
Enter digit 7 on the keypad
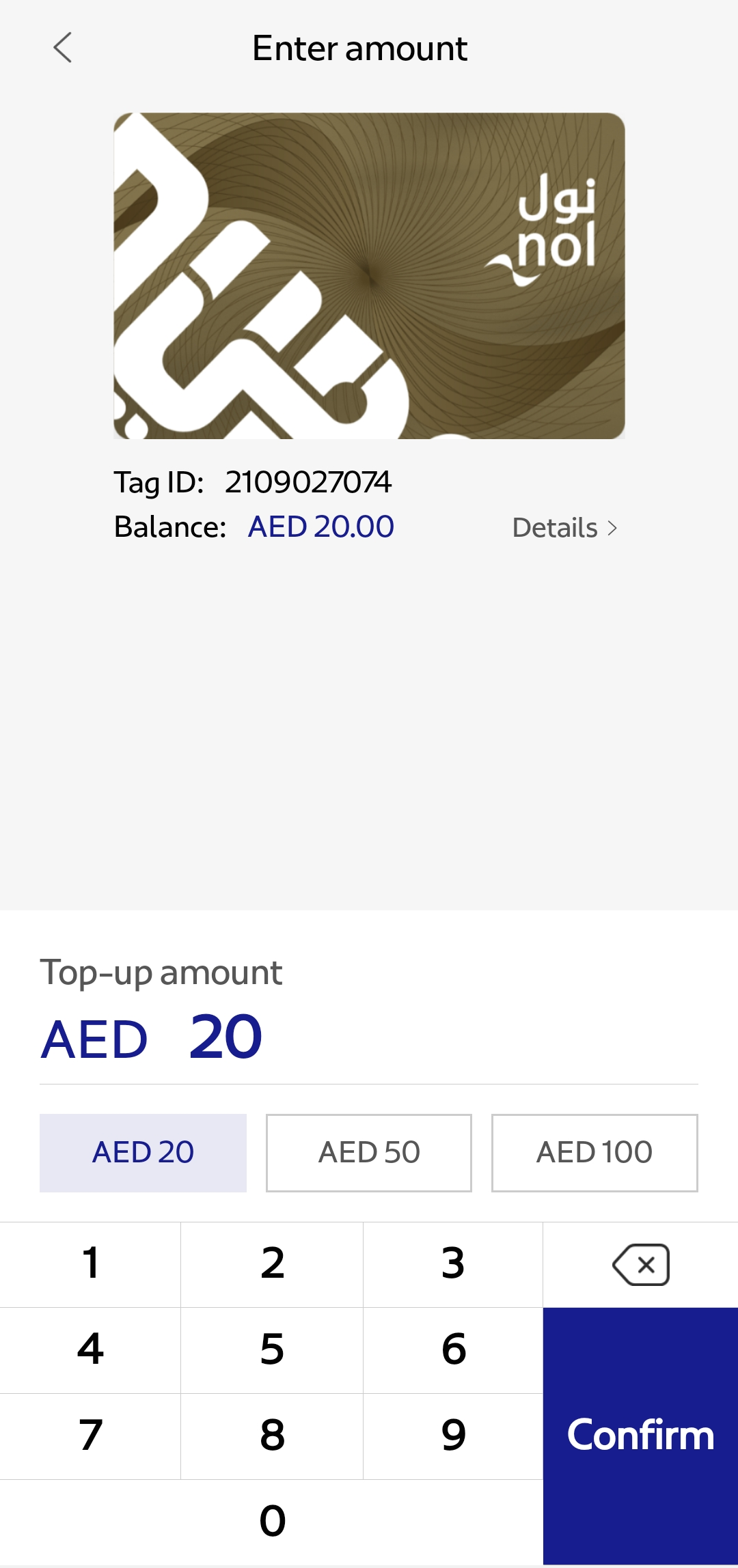tap(90, 1436)
